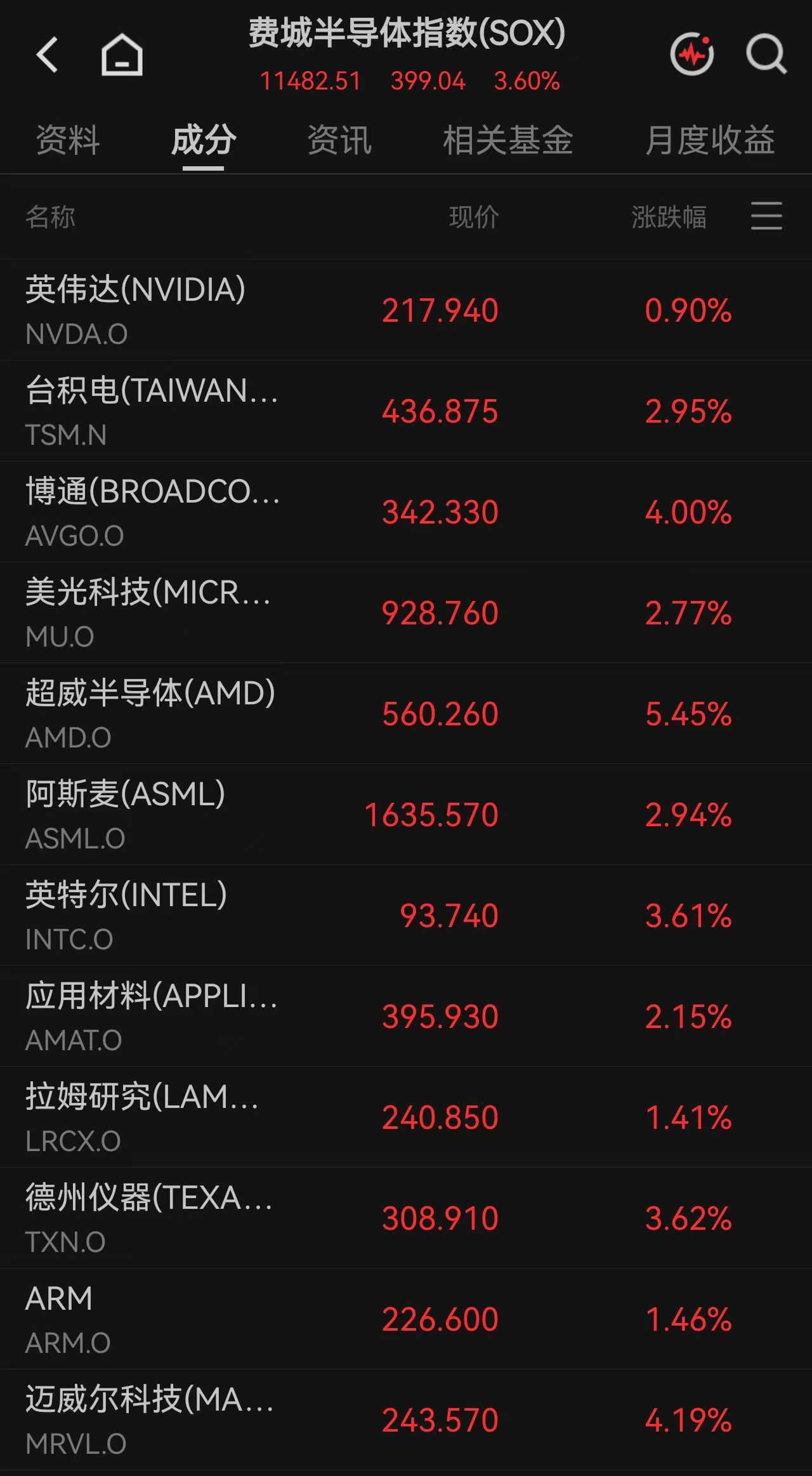Open NVIDIA (NVDA.O) stock details
Image resolution: width=812 pixels, height=1476 pixels.
tap(406, 310)
